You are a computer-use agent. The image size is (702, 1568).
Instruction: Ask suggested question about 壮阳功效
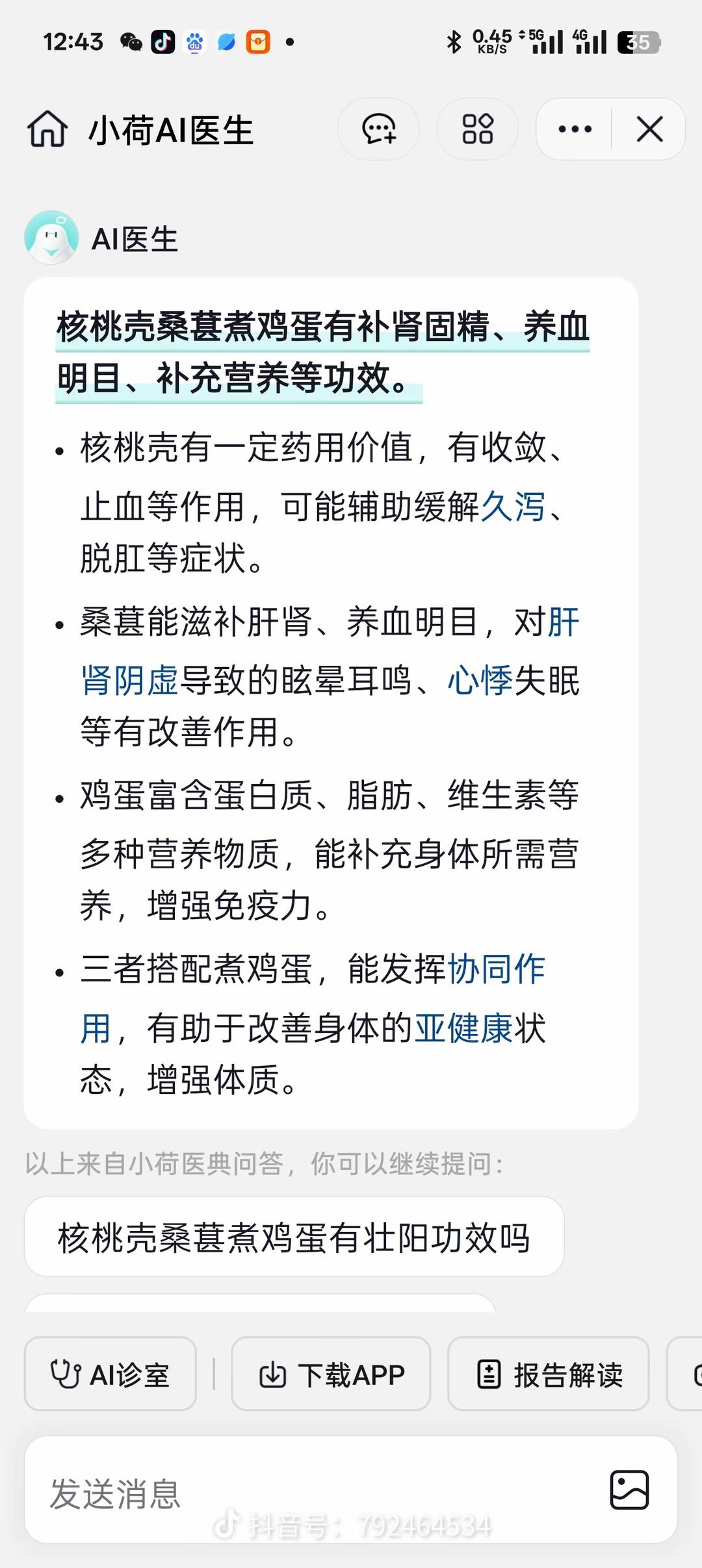click(x=294, y=1237)
